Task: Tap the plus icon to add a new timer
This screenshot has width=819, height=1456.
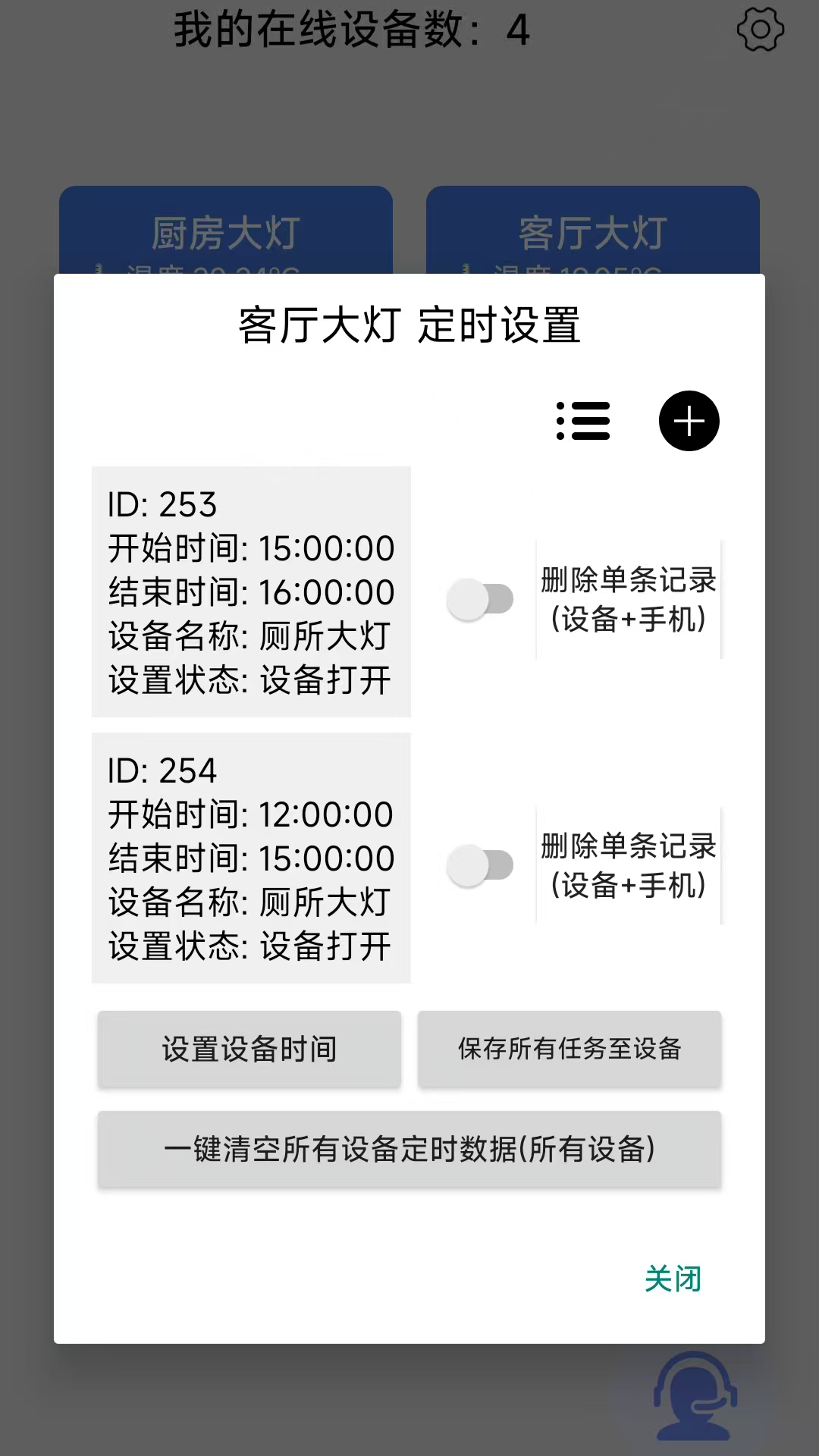Action: [689, 422]
